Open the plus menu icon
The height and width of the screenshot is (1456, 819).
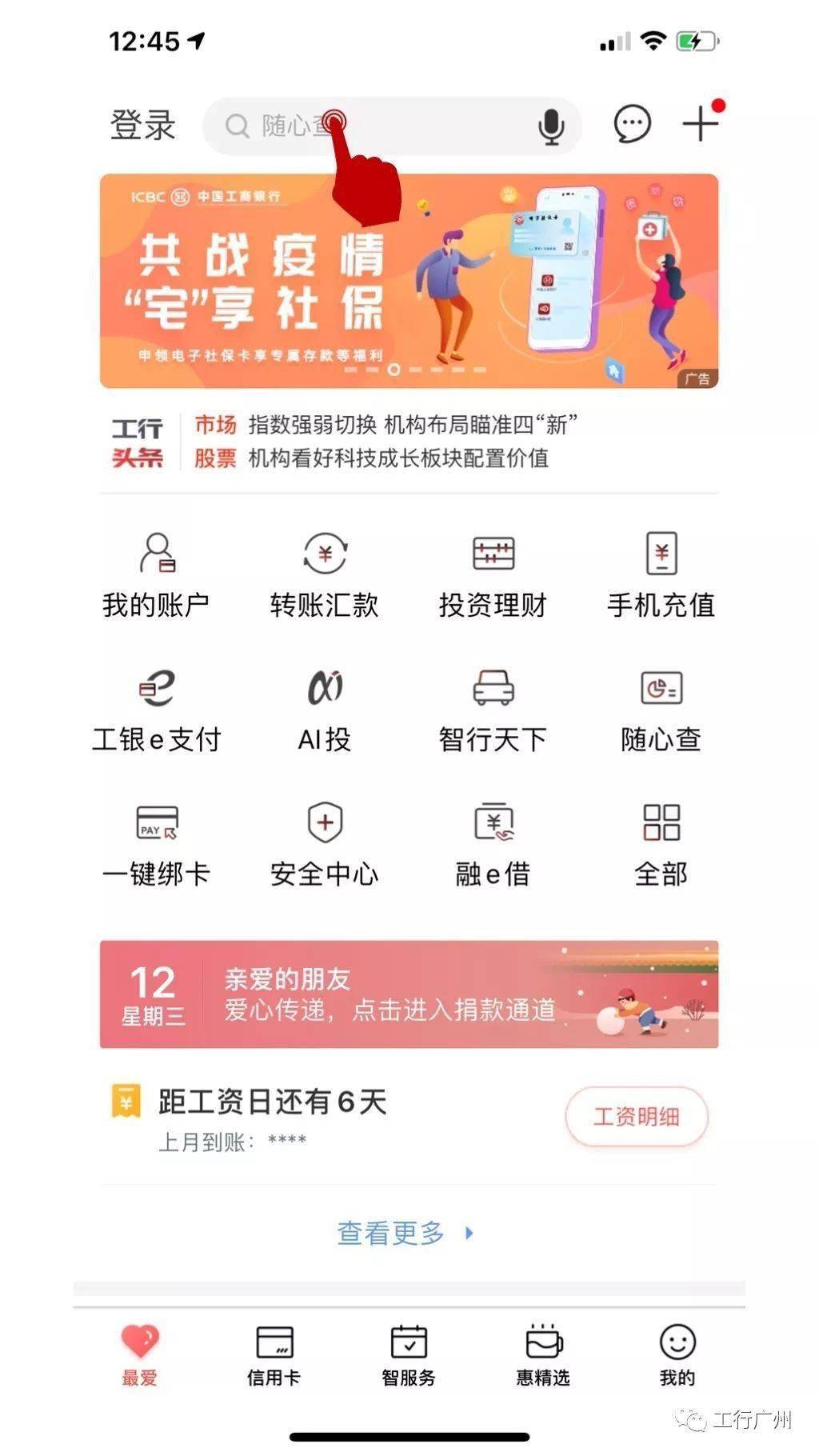click(701, 124)
